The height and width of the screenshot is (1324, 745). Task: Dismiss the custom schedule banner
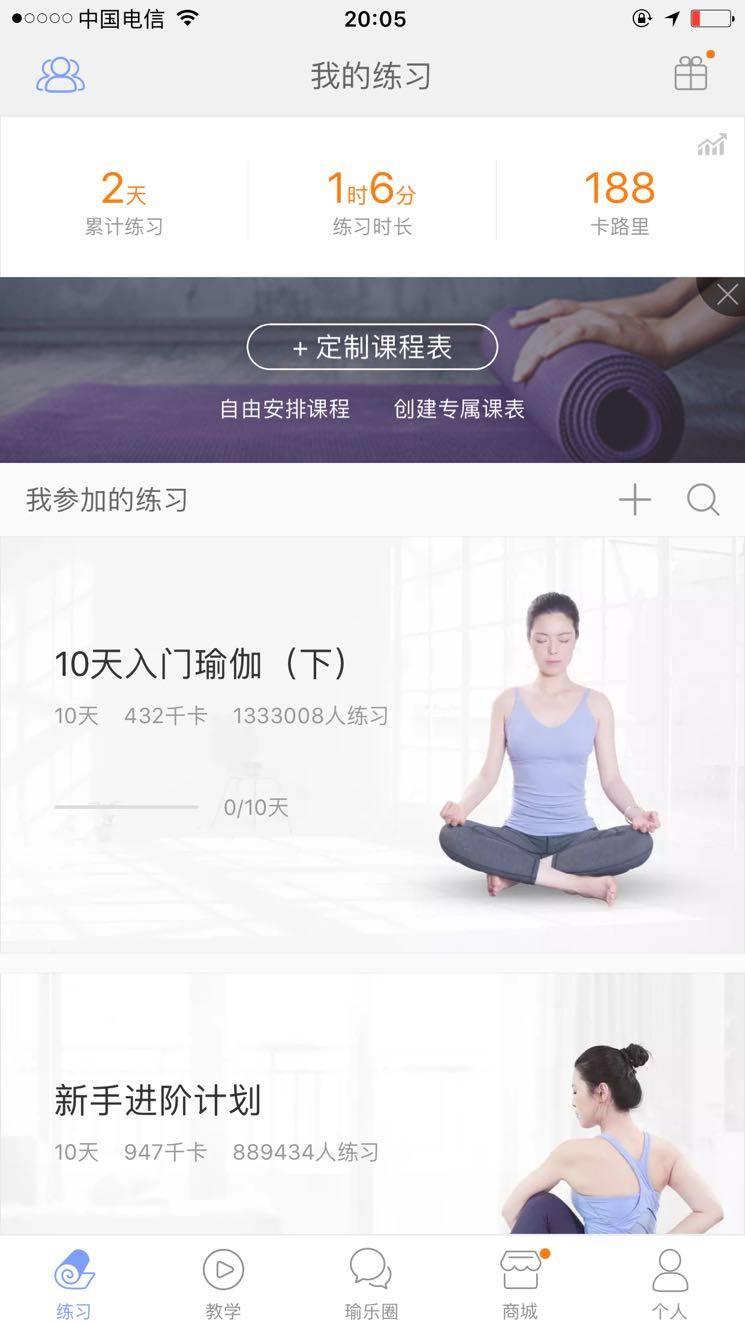click(x=727, y=295)
